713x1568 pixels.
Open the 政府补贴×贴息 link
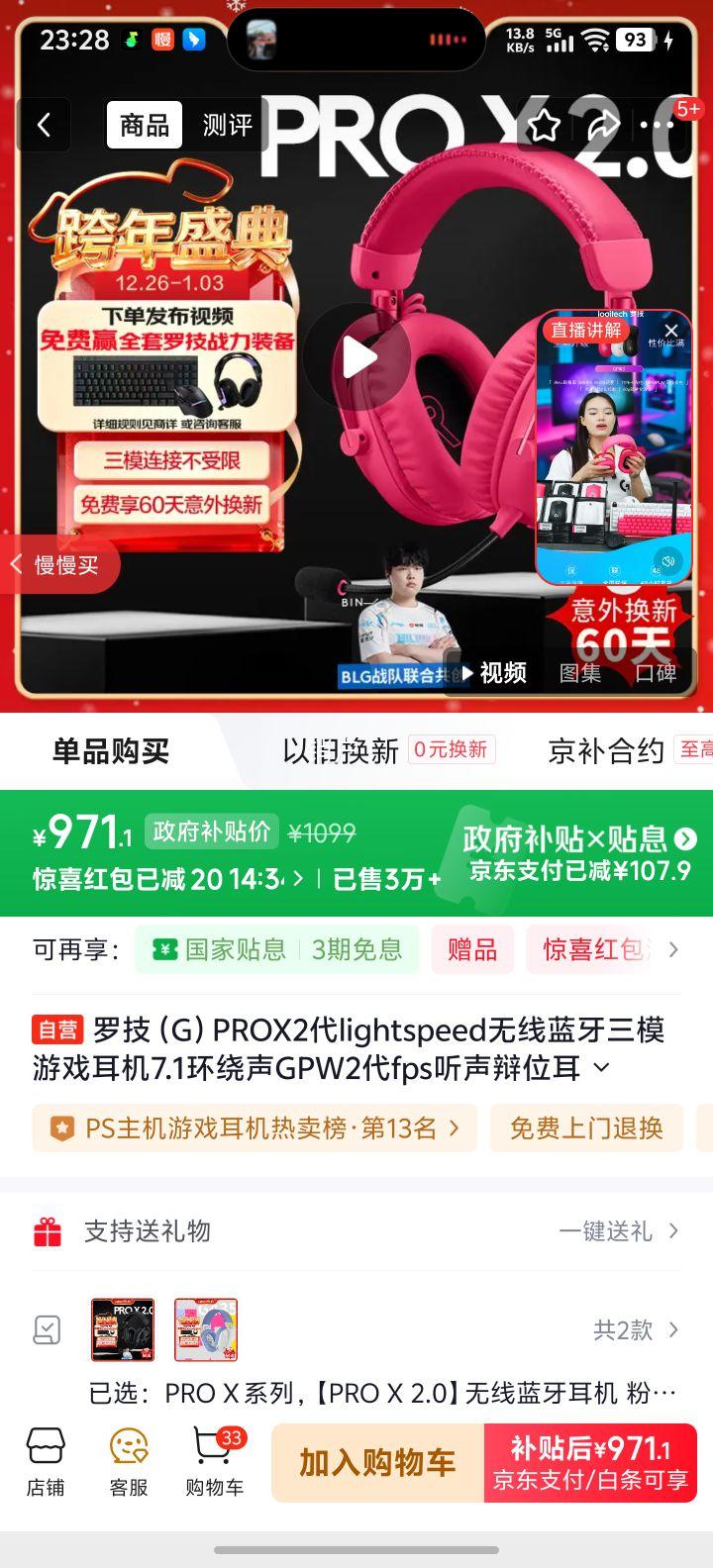pos(570,838)
